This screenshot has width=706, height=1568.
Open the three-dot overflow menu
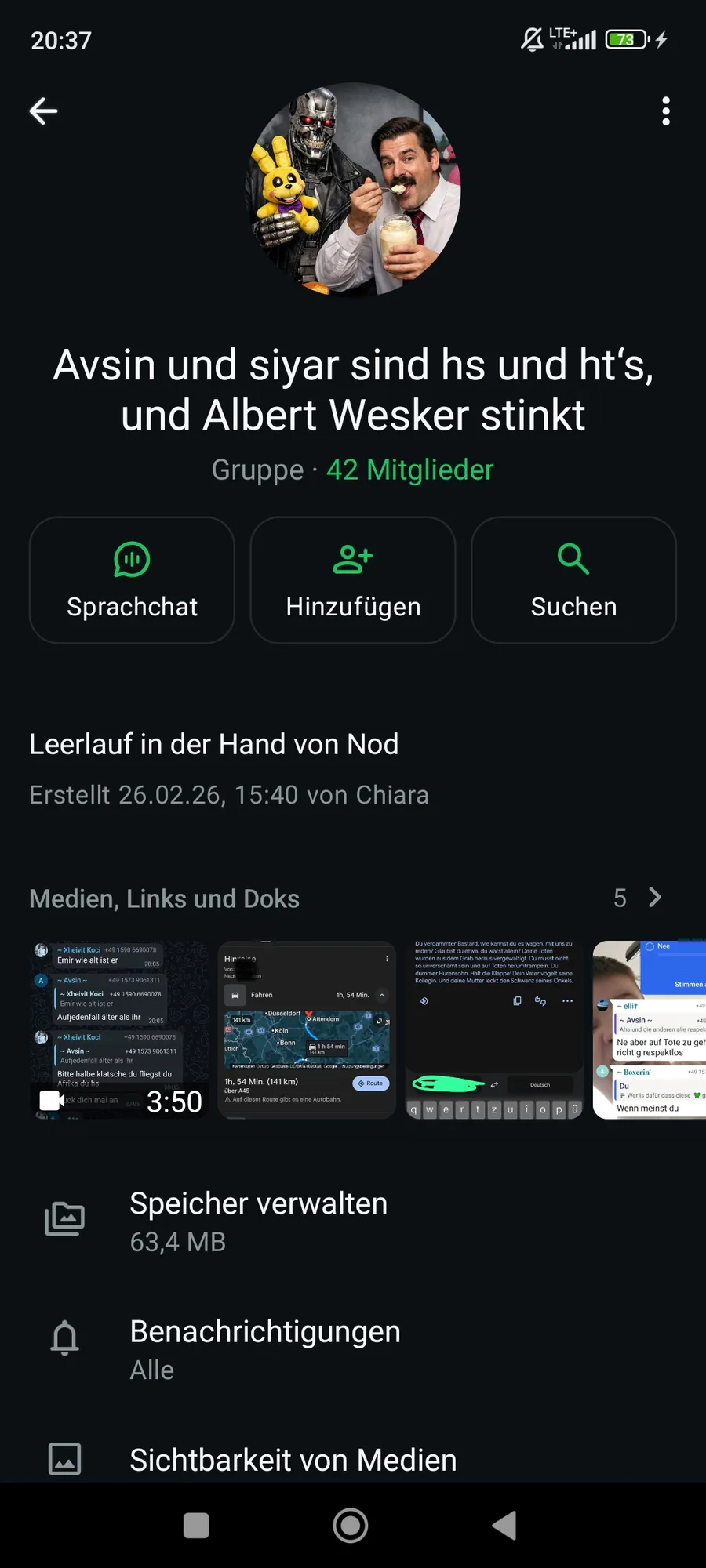(665, 111)
